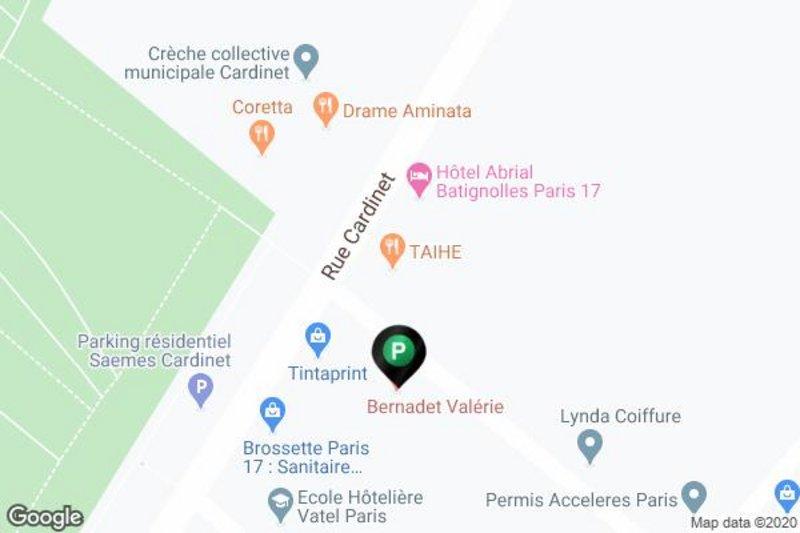The width and height of the screenshot is (800, 533).
Task: Open Crèche collective municipale Cardinet marker
Action: 308,60
